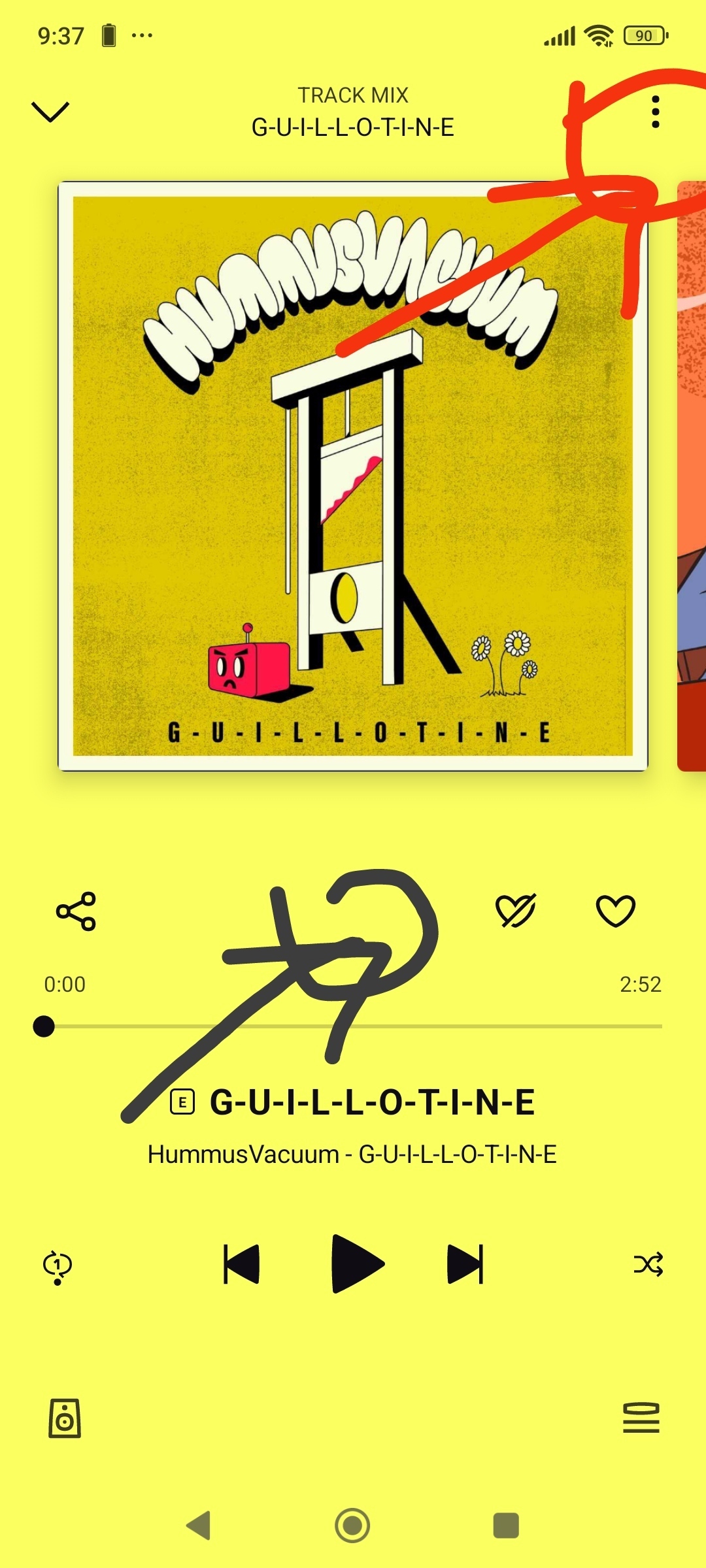The width and height of the screenshot is (706, 1568).
Task: Play G-U-I-L-L-O-T-I-N-E
Action: click(356, 1264)
